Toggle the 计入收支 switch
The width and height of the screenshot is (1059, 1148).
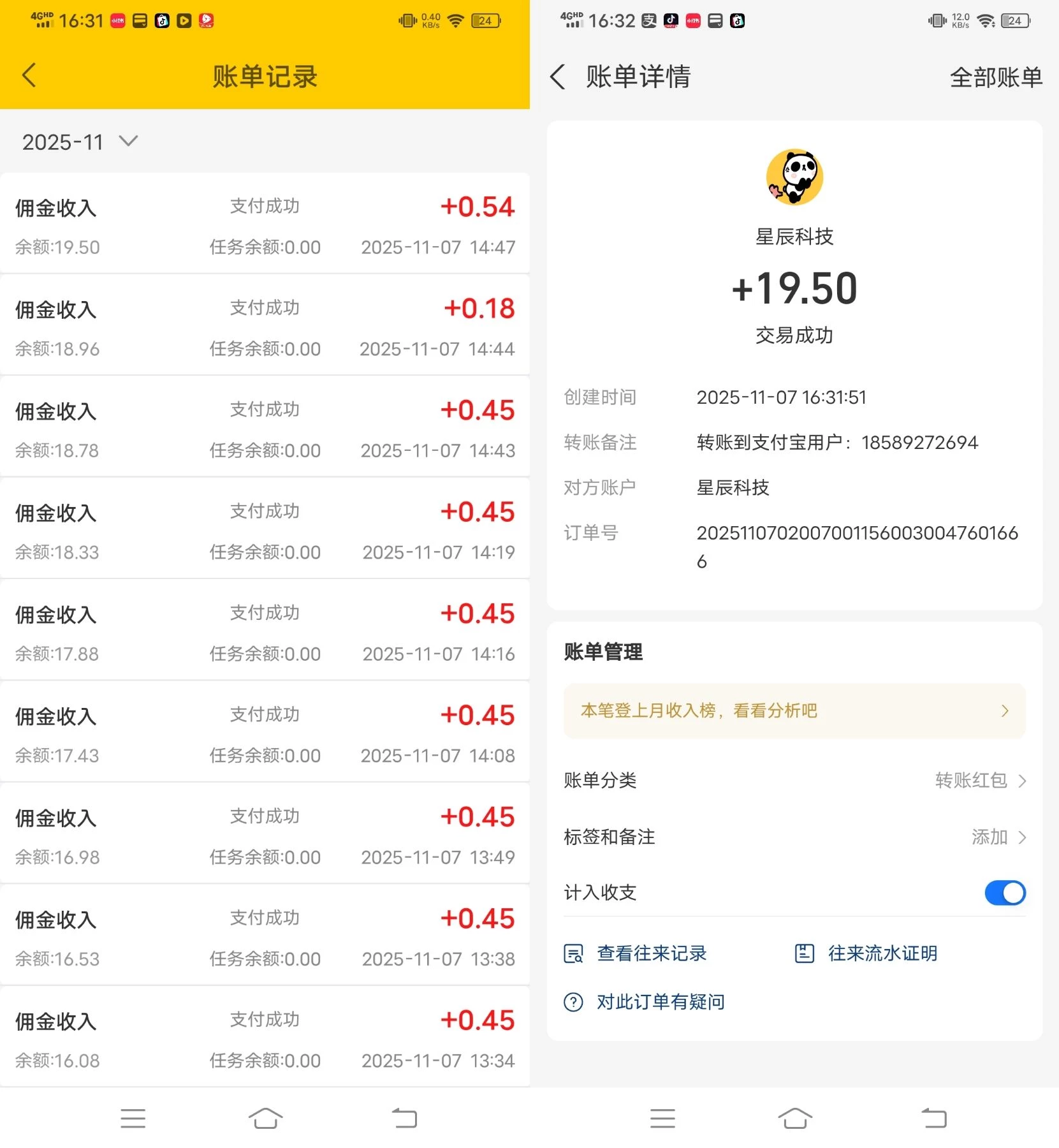1004,892
